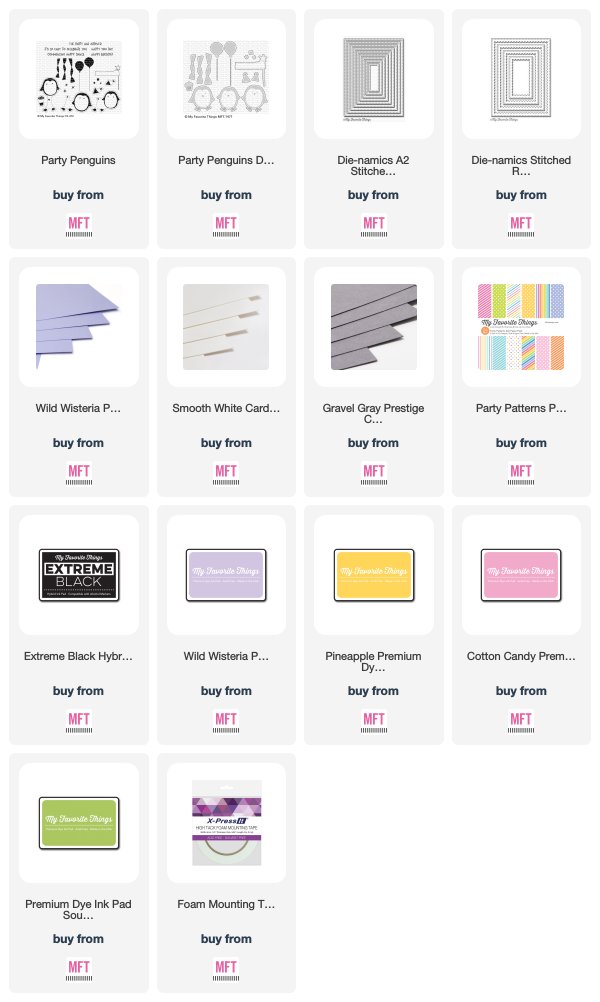Open the Foam Mounting Tape product

[226, 822]
